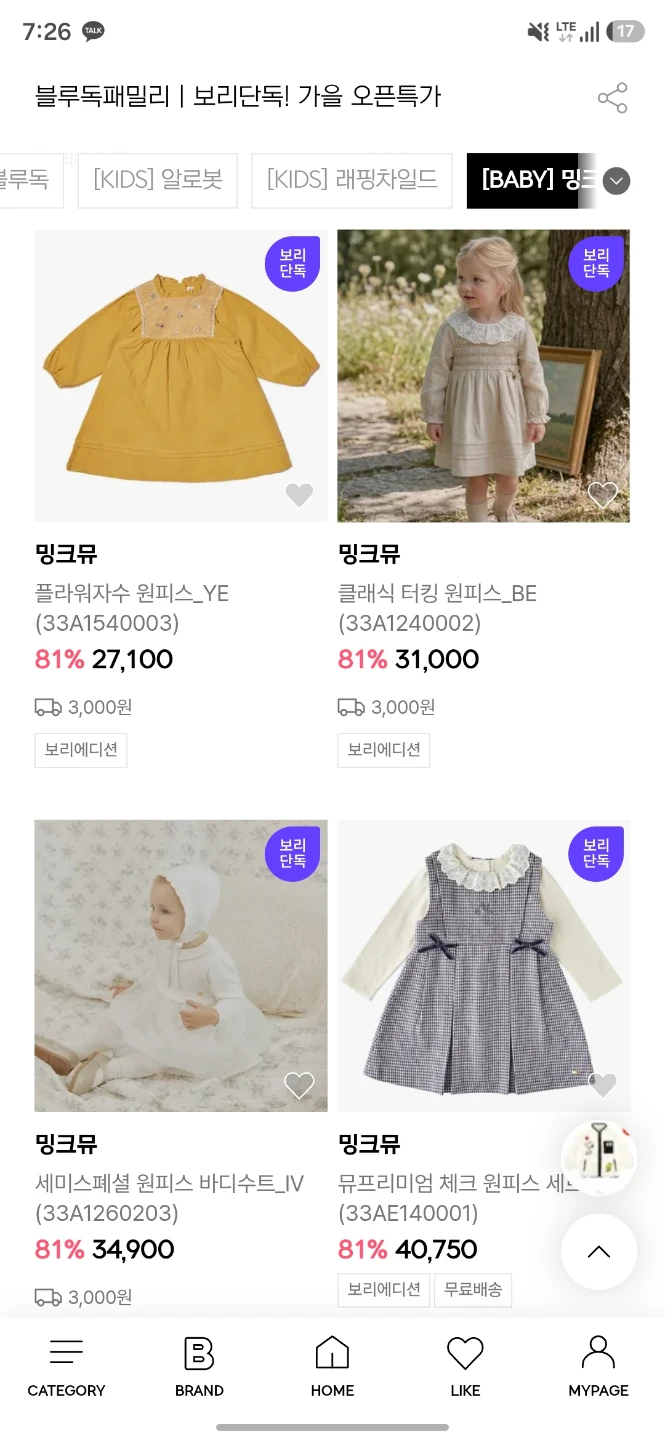Share this 블루독패밀리 promotion page
Viewport: 665px width, 1440px height.
(x=612, y=98)
